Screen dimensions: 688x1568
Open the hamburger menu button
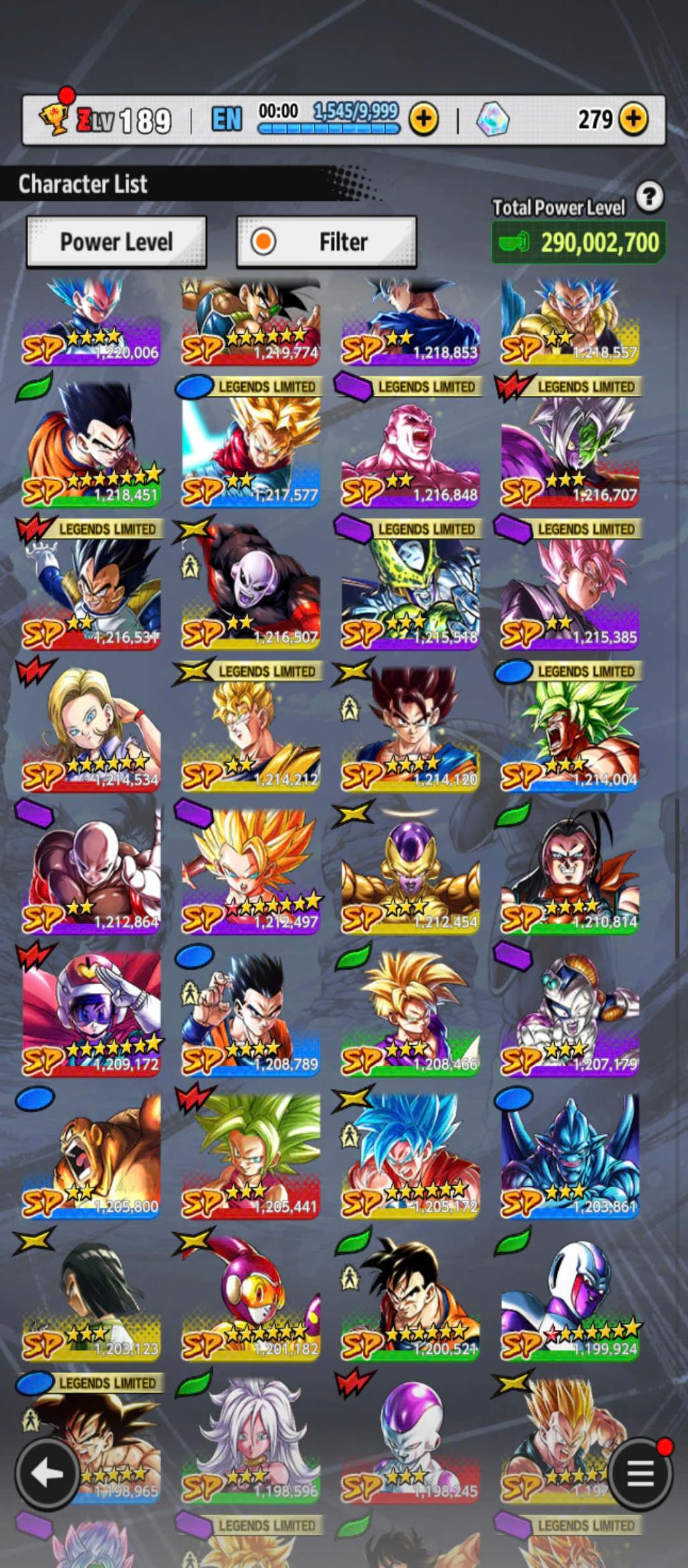(x=640, y=1473)
